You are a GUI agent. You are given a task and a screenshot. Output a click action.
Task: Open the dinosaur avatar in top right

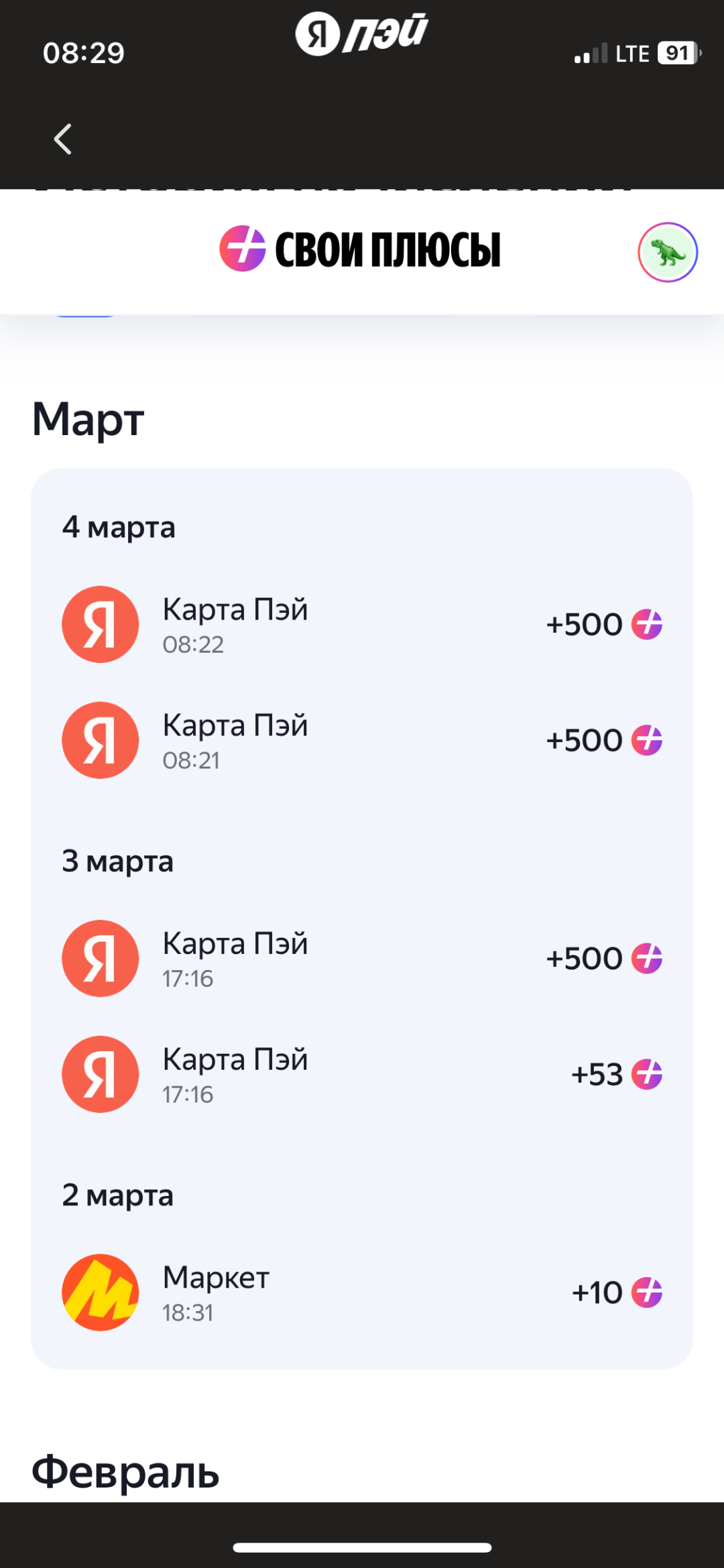[666, 251]
